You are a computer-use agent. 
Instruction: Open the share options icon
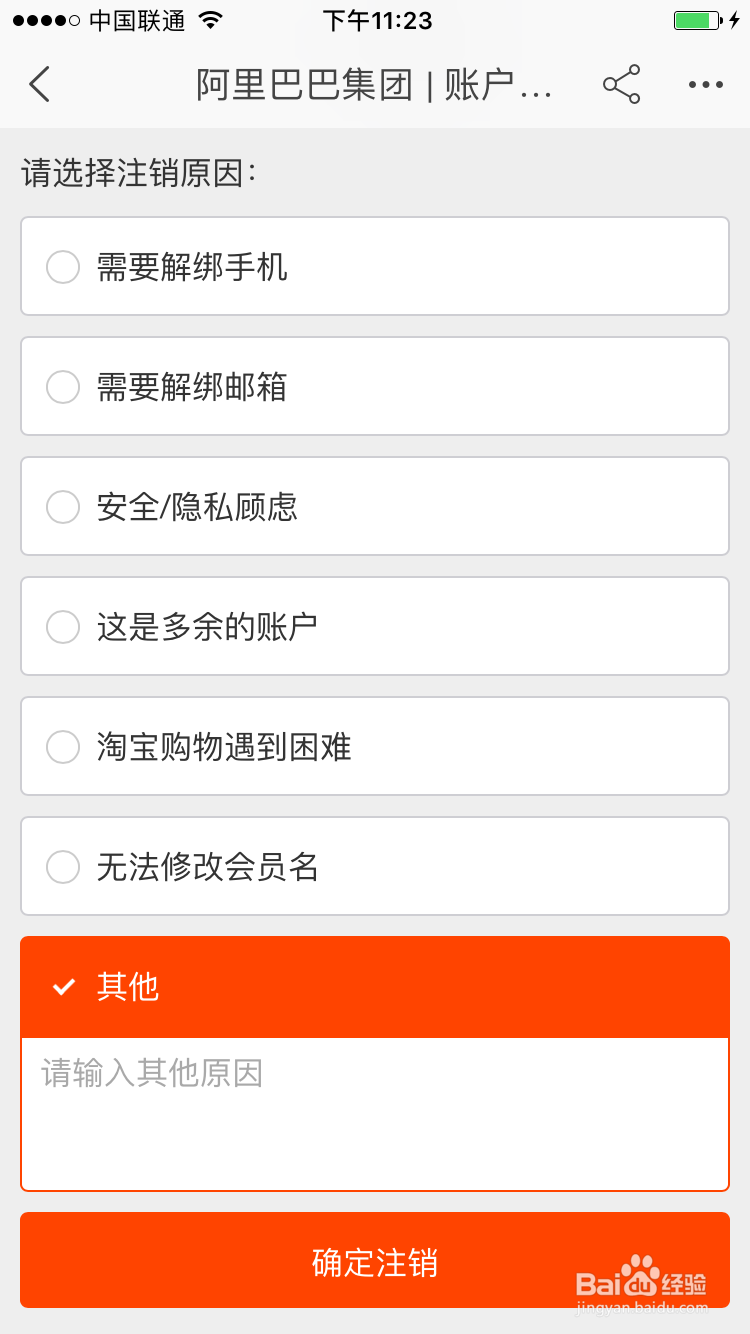coord(620,85)
